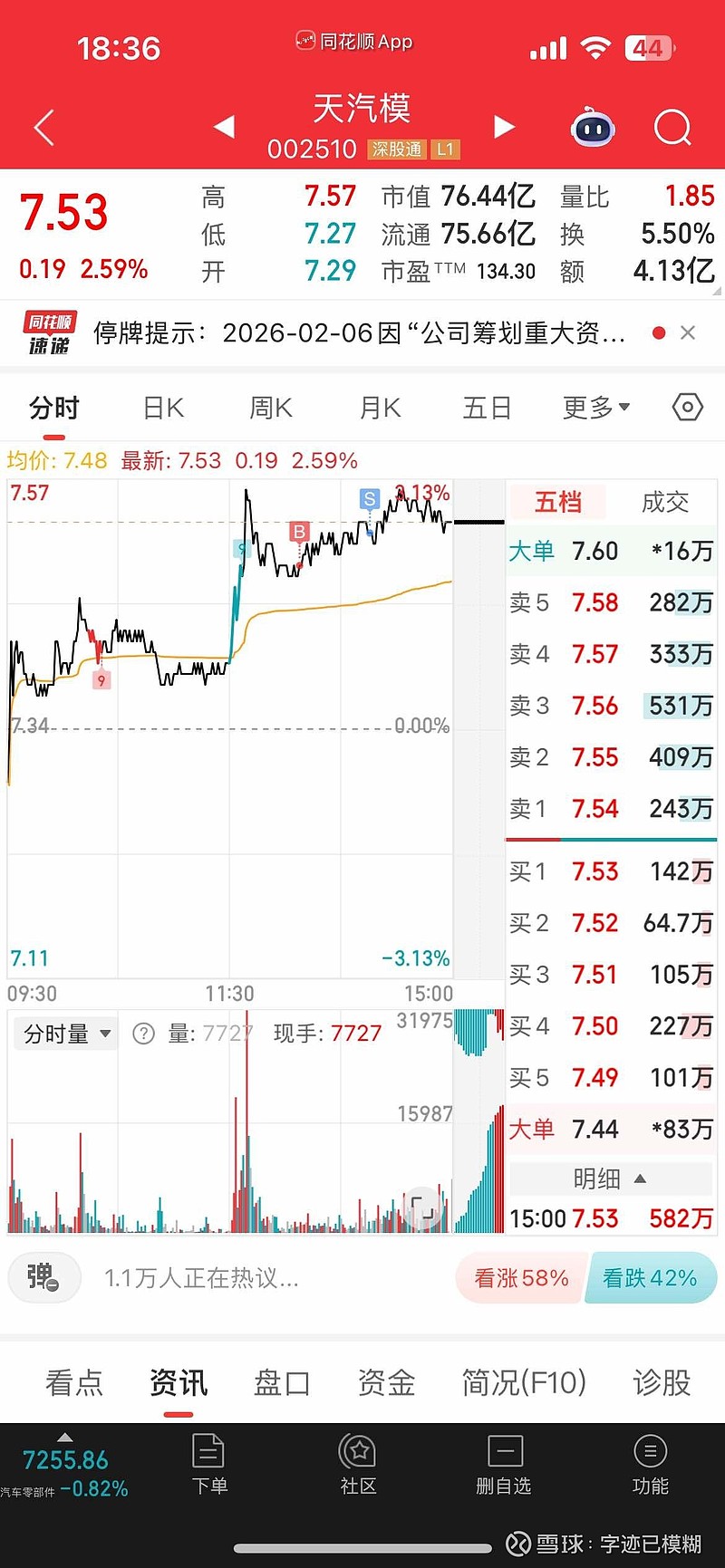The width and height of the screenshot is (725, 1568).
Task: Vote bullish by tapping 看涨58%
Action: (518, 1277)
